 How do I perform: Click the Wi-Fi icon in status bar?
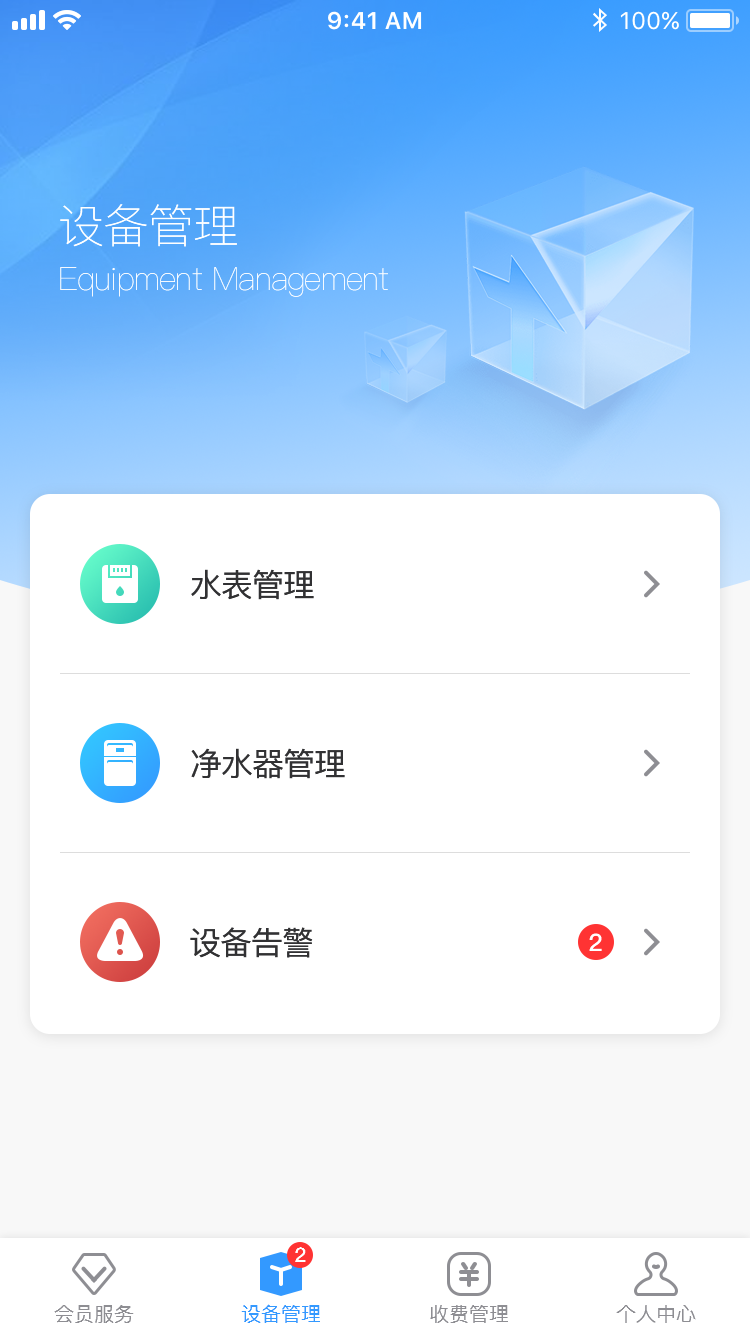66,18
